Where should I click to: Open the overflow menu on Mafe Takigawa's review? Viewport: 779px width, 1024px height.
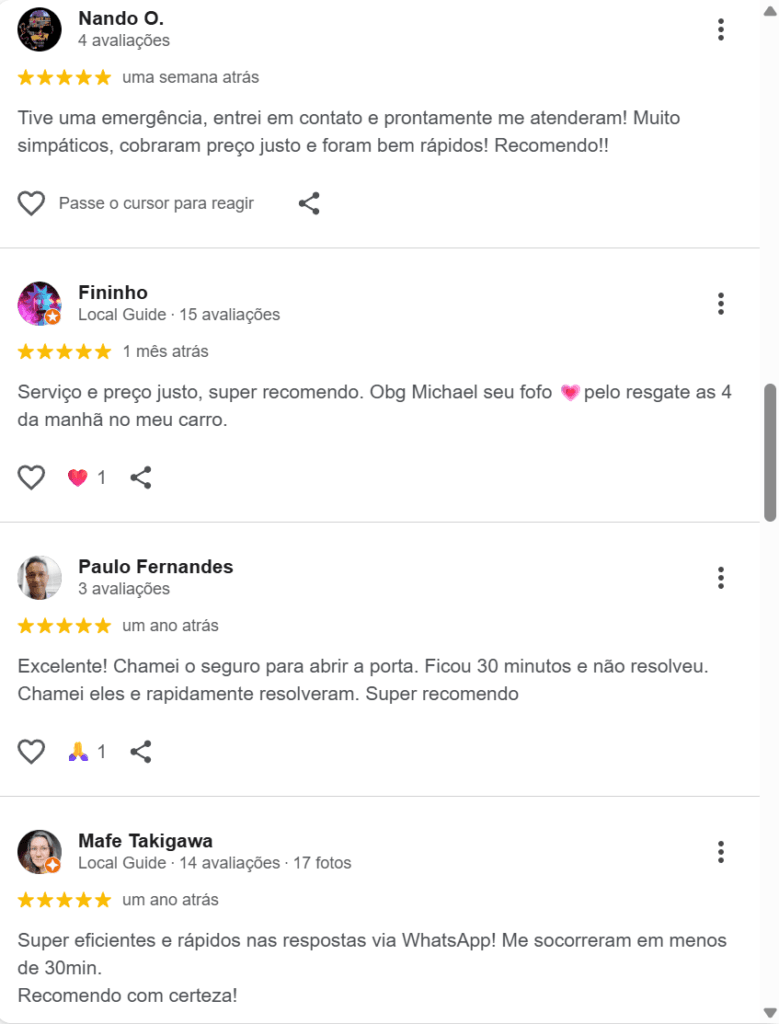tap(720, 852)
